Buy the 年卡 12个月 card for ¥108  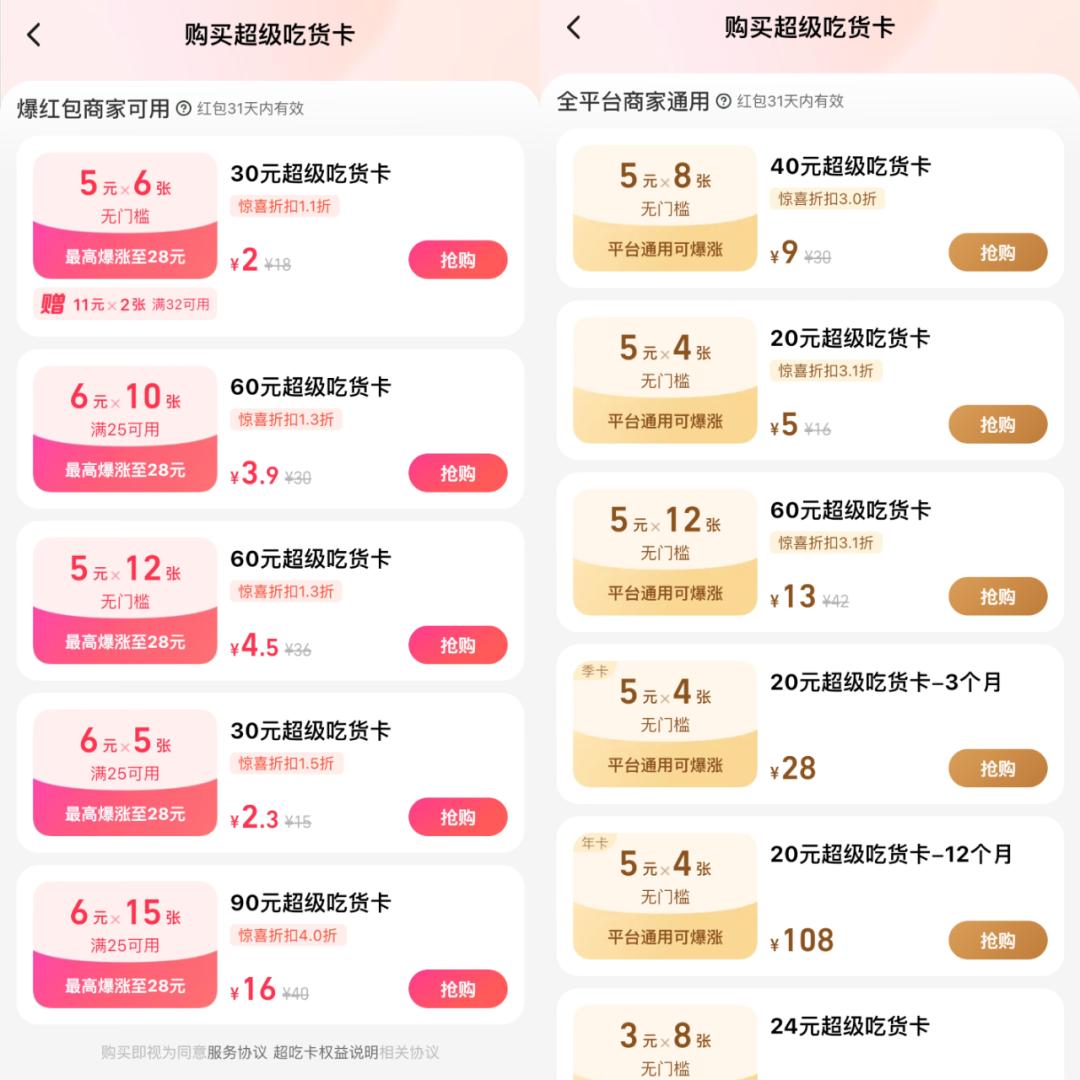pyautogui.click(x=997, y=941)
